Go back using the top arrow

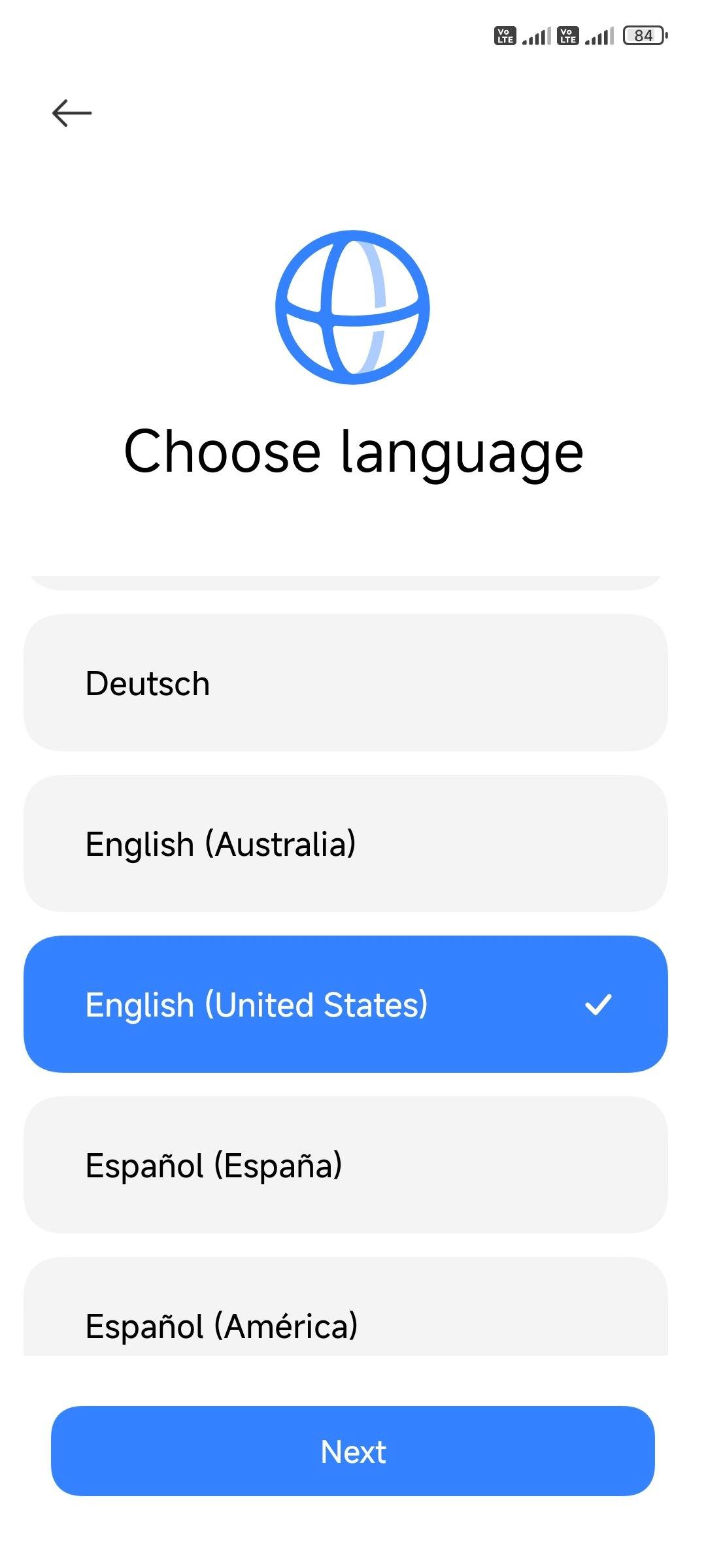(72, 113)
